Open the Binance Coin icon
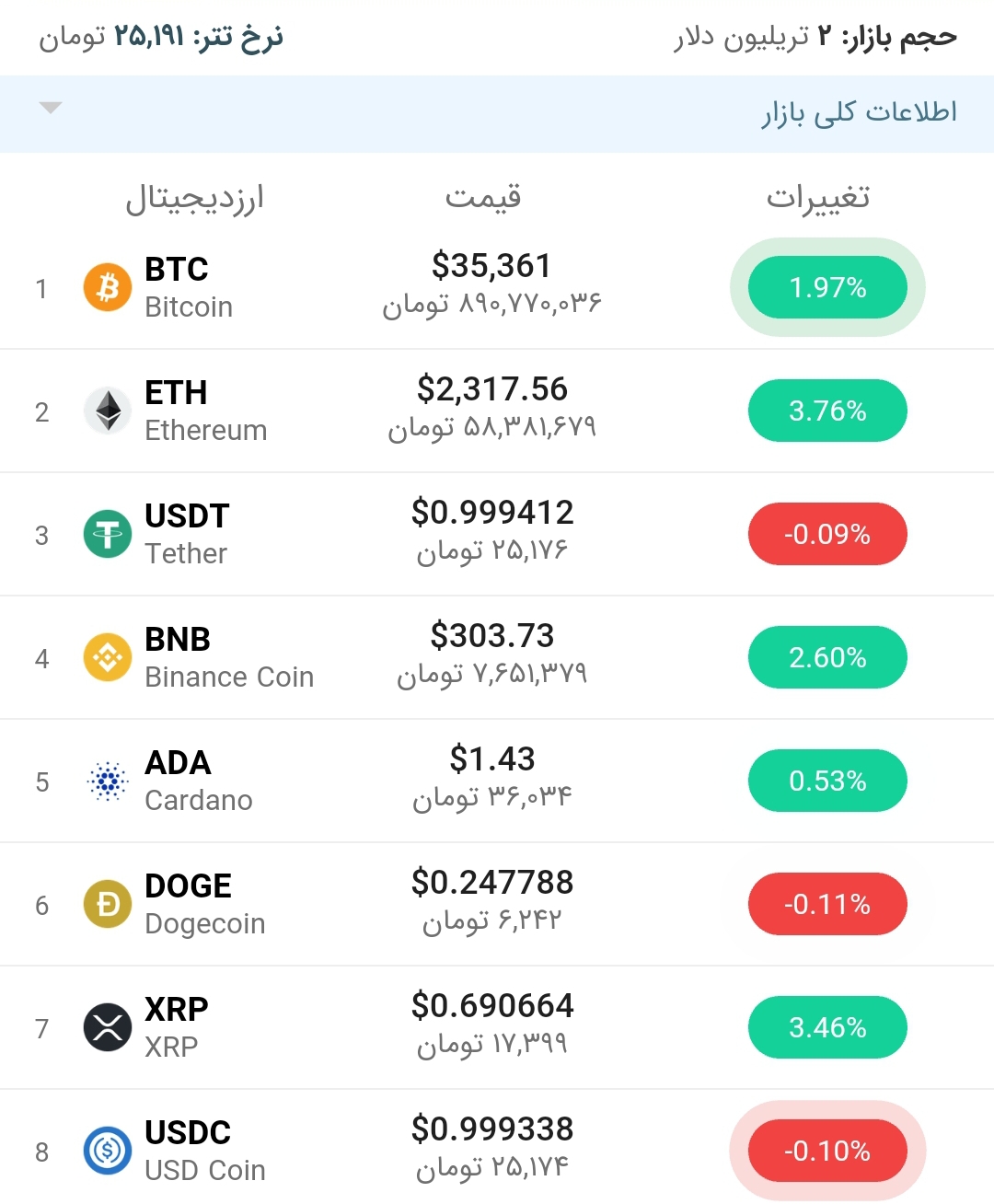This screenshot has width=994, height=1204. 107,657
